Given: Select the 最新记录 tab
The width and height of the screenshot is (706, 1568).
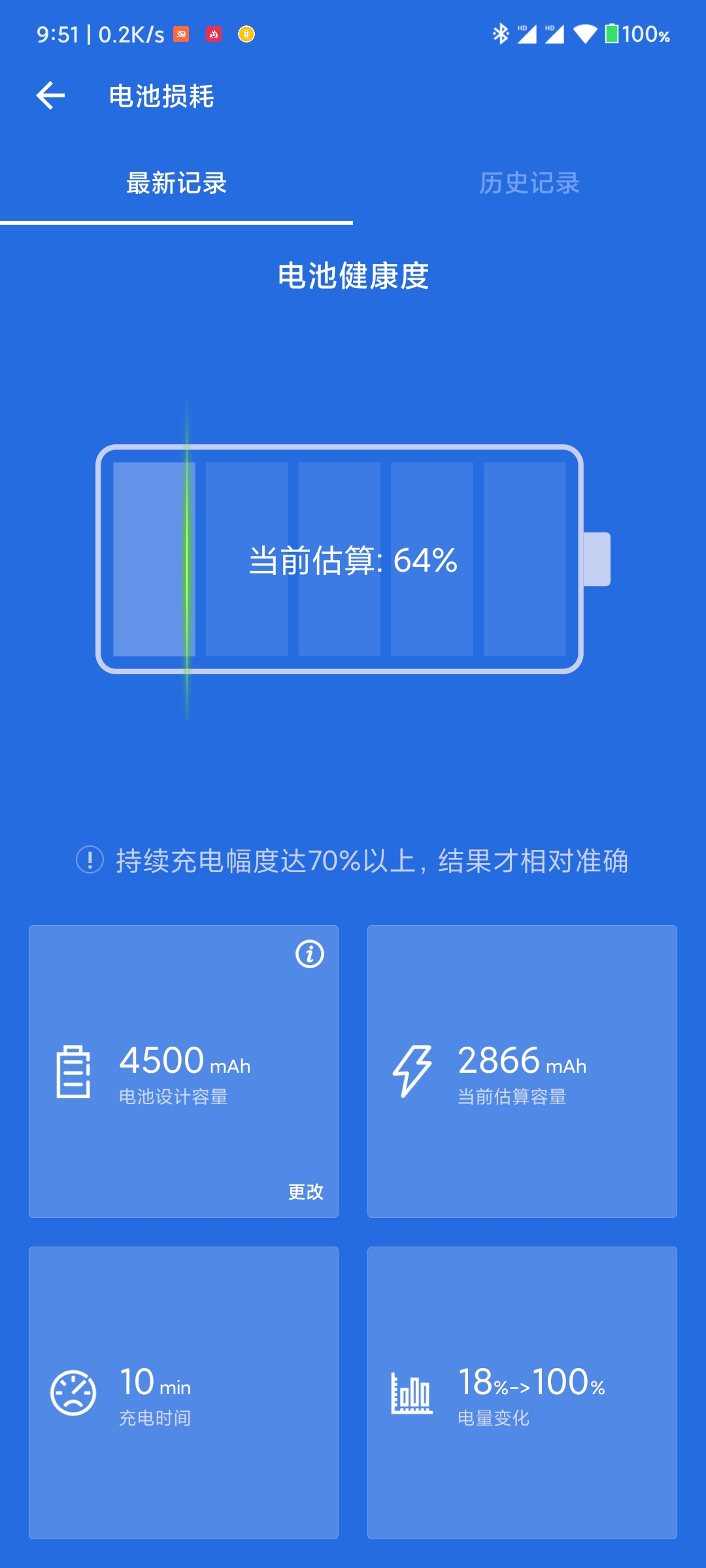Looking at the screenshot, I should tap(176, 183).
